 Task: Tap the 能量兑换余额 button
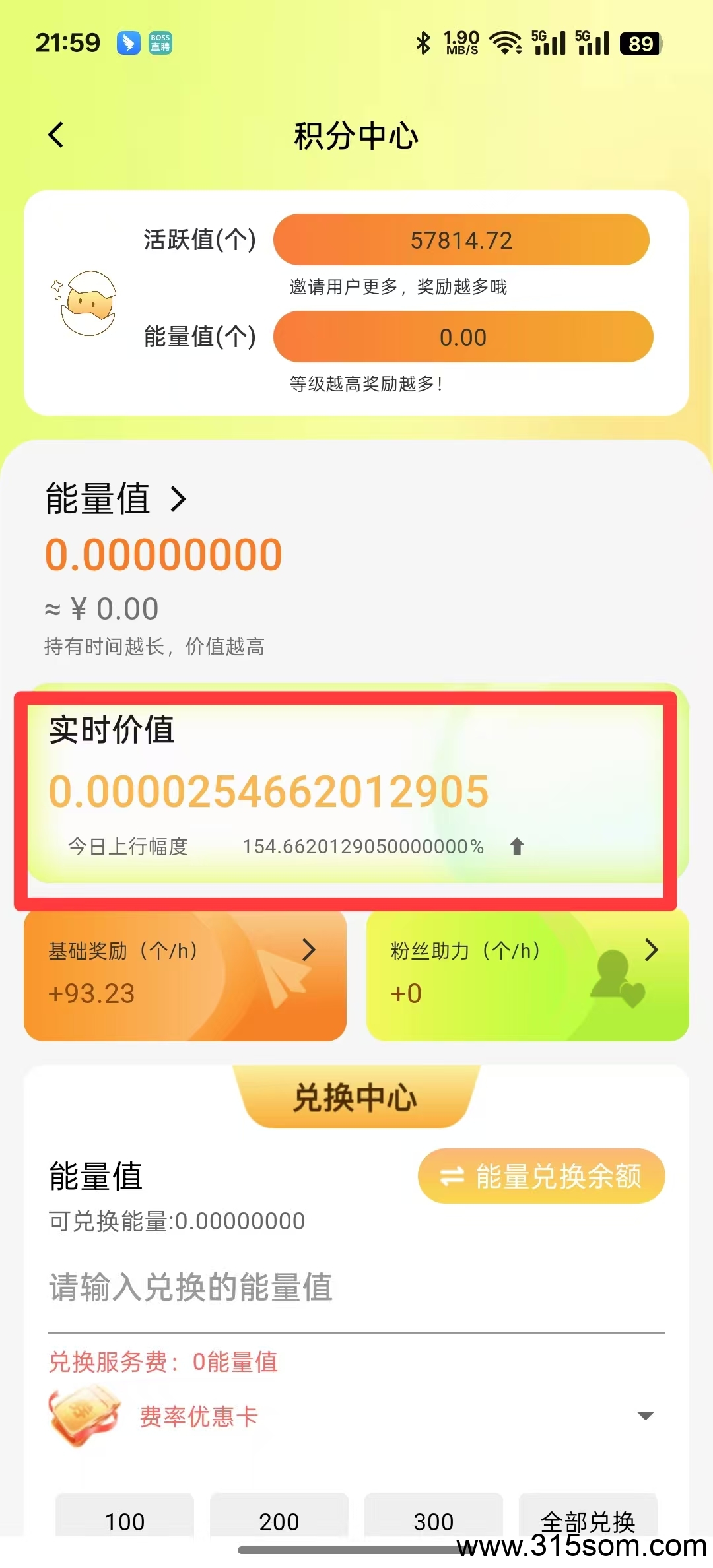tap(541, 1176)
